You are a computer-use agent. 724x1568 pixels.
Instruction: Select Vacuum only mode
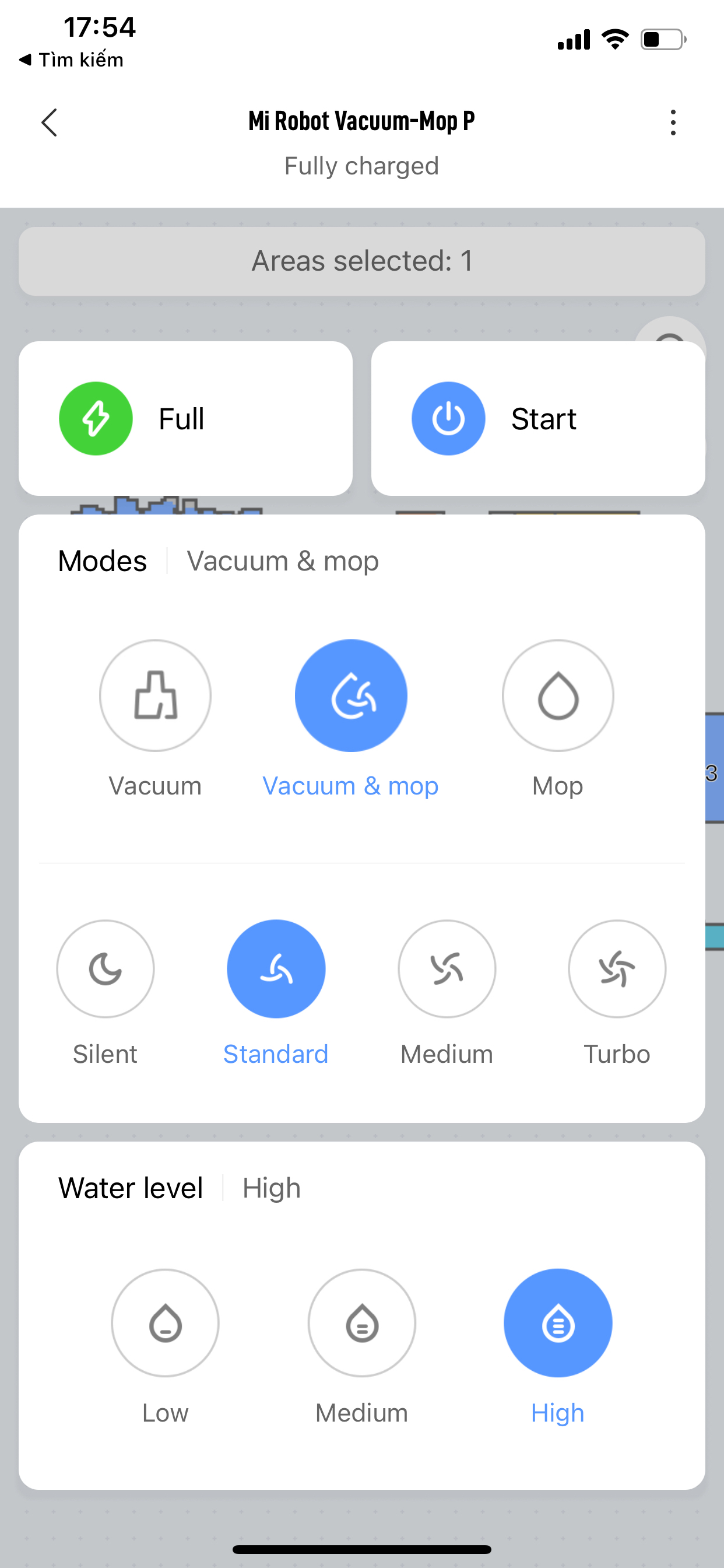(155, 695)
